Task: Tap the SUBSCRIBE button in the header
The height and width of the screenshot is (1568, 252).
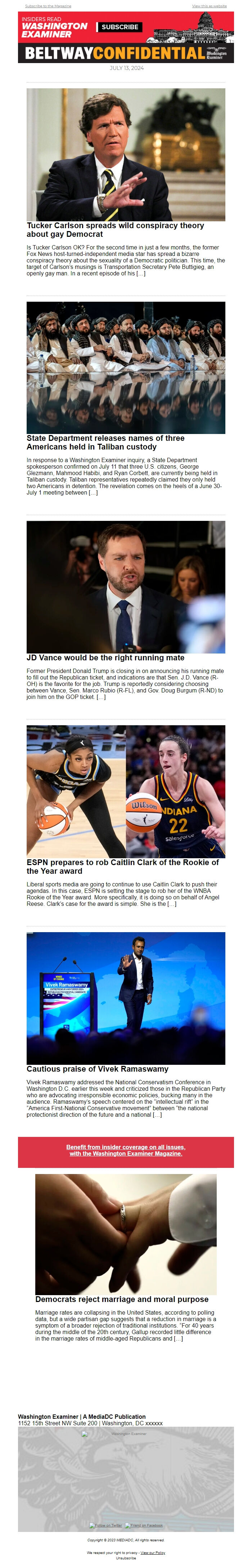Action: tap(120, 27)
